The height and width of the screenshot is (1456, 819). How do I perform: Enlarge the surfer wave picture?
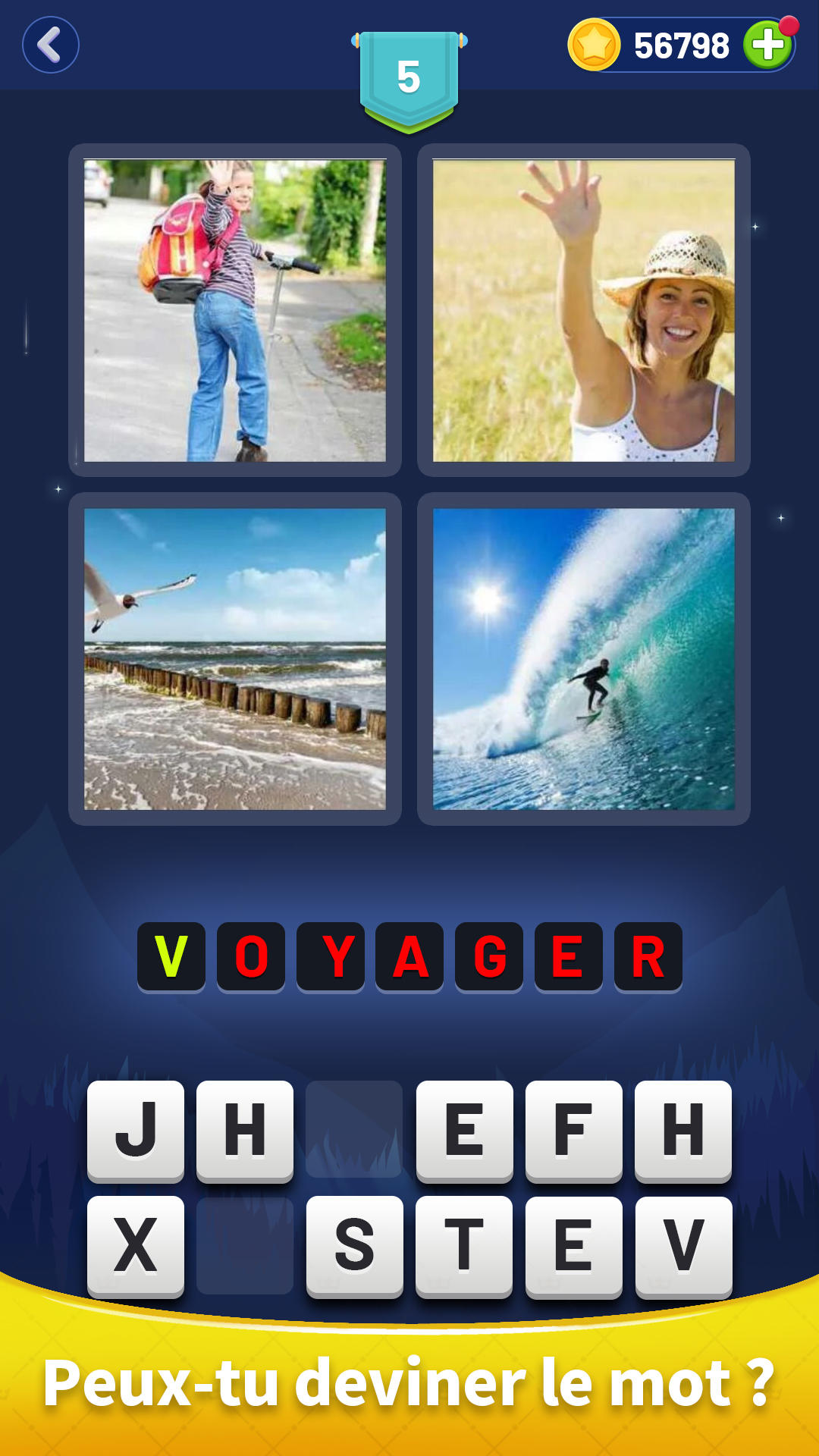pyautogui.click(x=583, y=659)
